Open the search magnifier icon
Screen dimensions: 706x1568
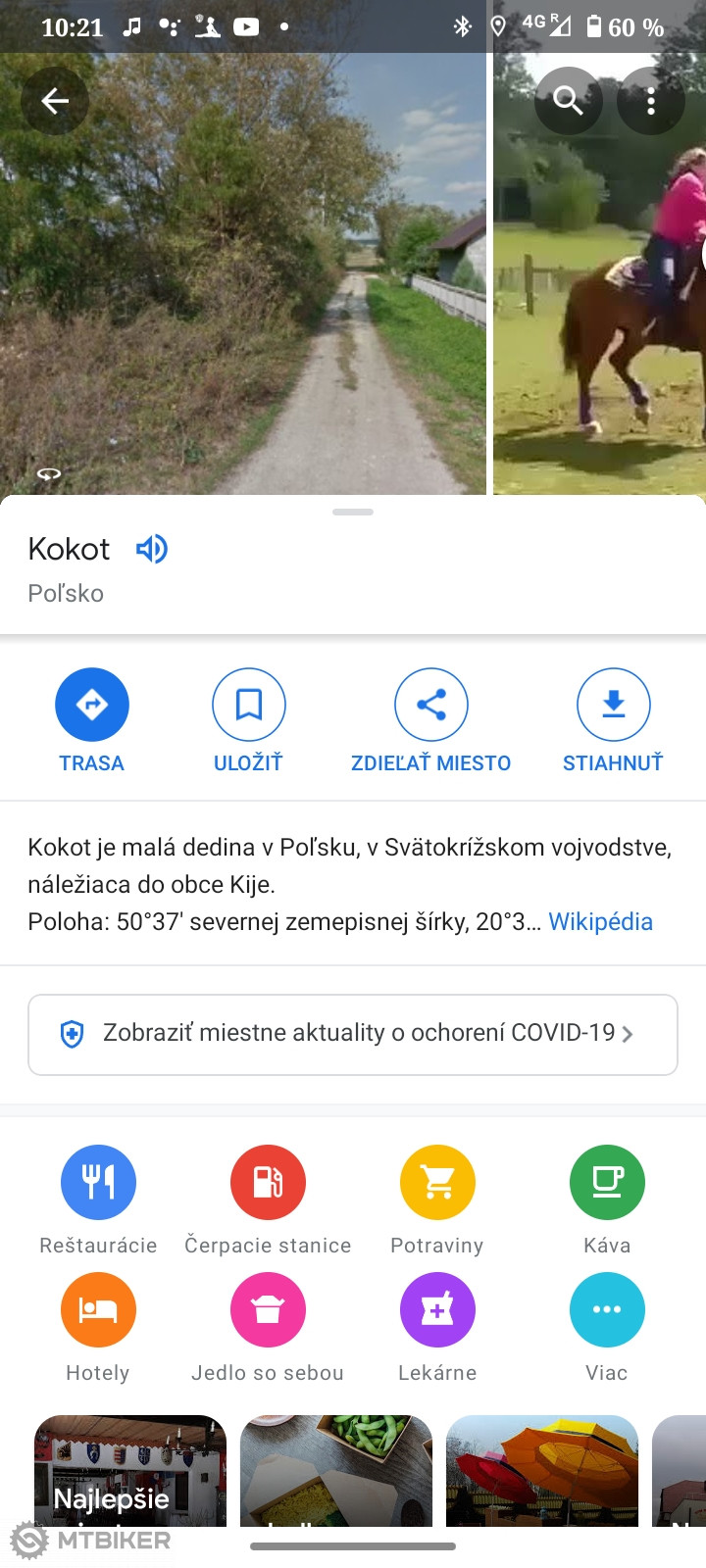[x=568, y=101]
